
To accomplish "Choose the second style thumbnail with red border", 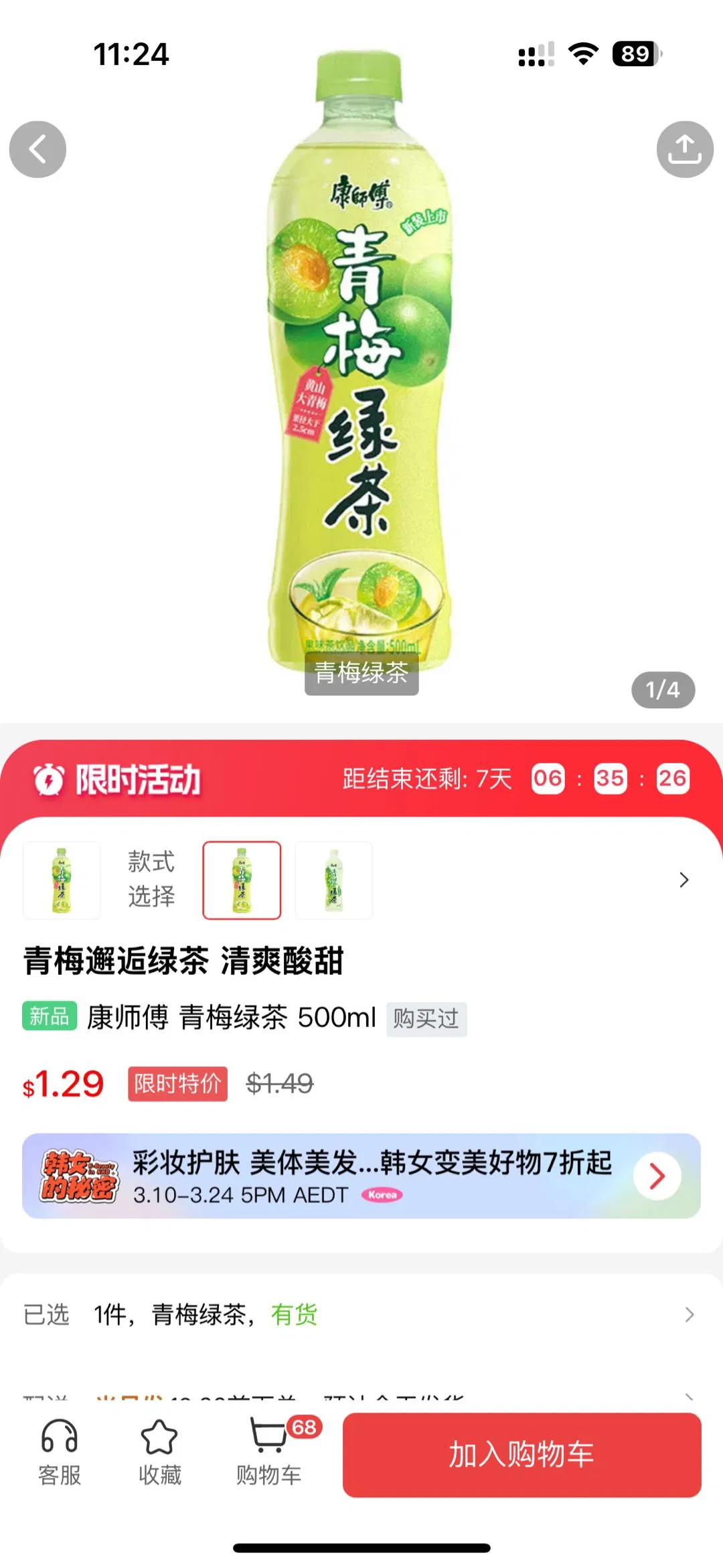I will tap(242, 880).
